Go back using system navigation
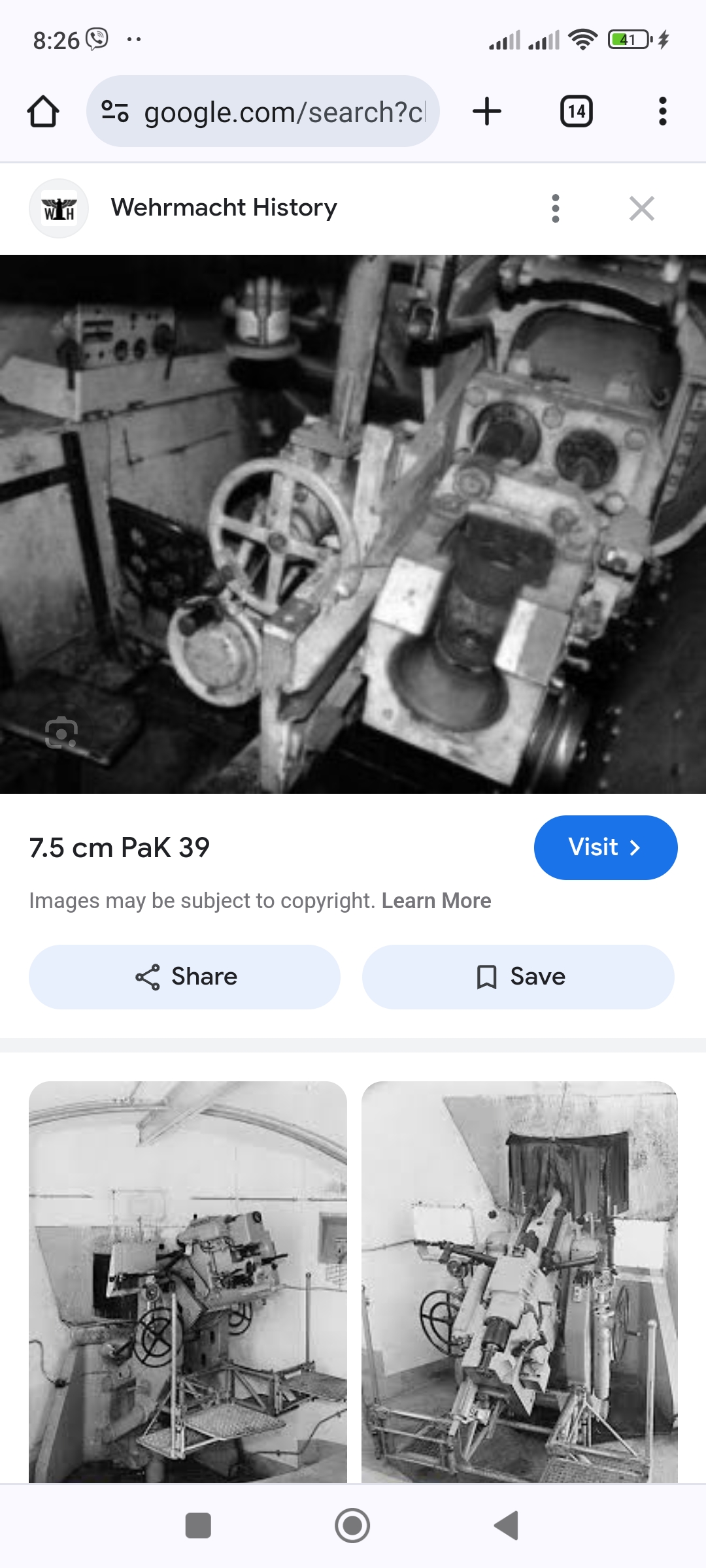The image size is (706, 1568). [x=507, y=1526]
